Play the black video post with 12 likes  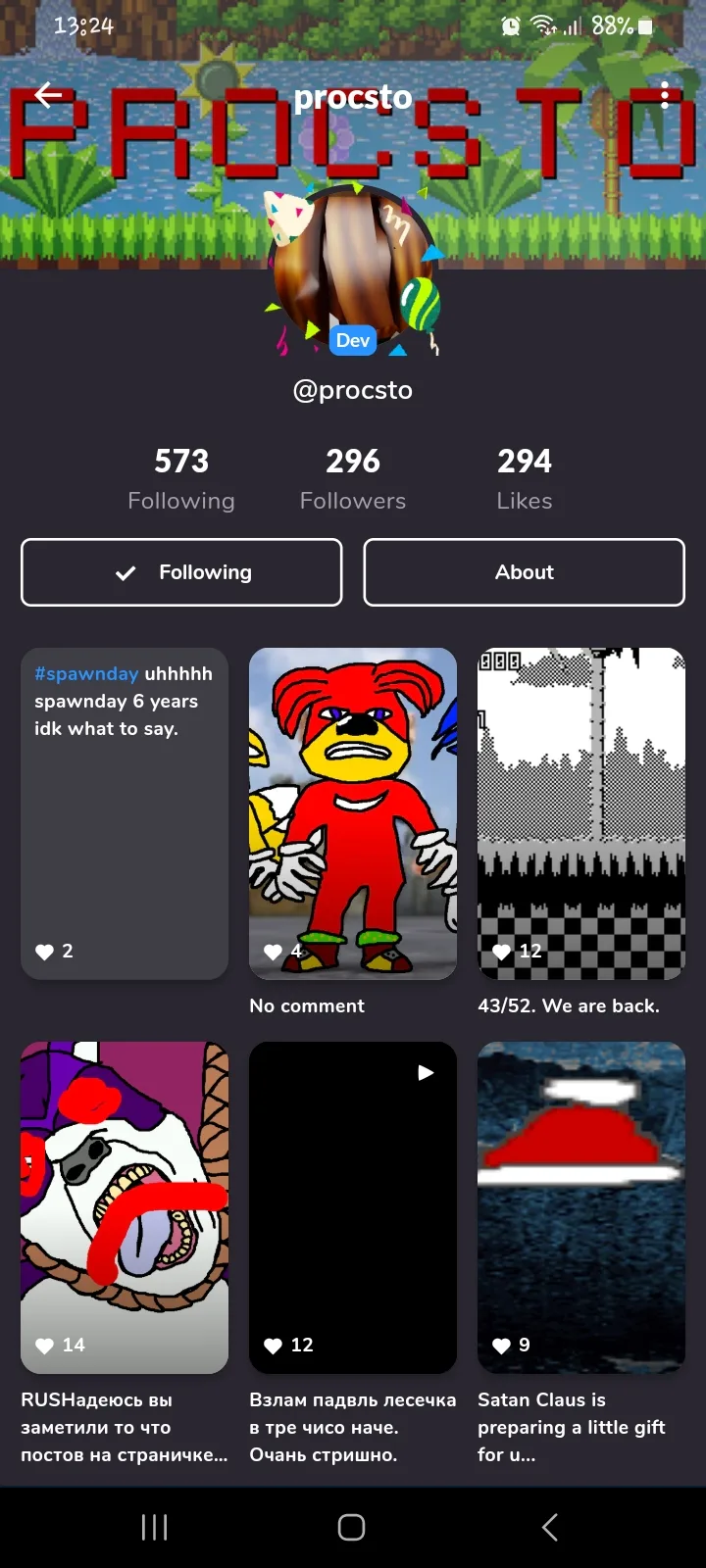tap(353, 1207)
